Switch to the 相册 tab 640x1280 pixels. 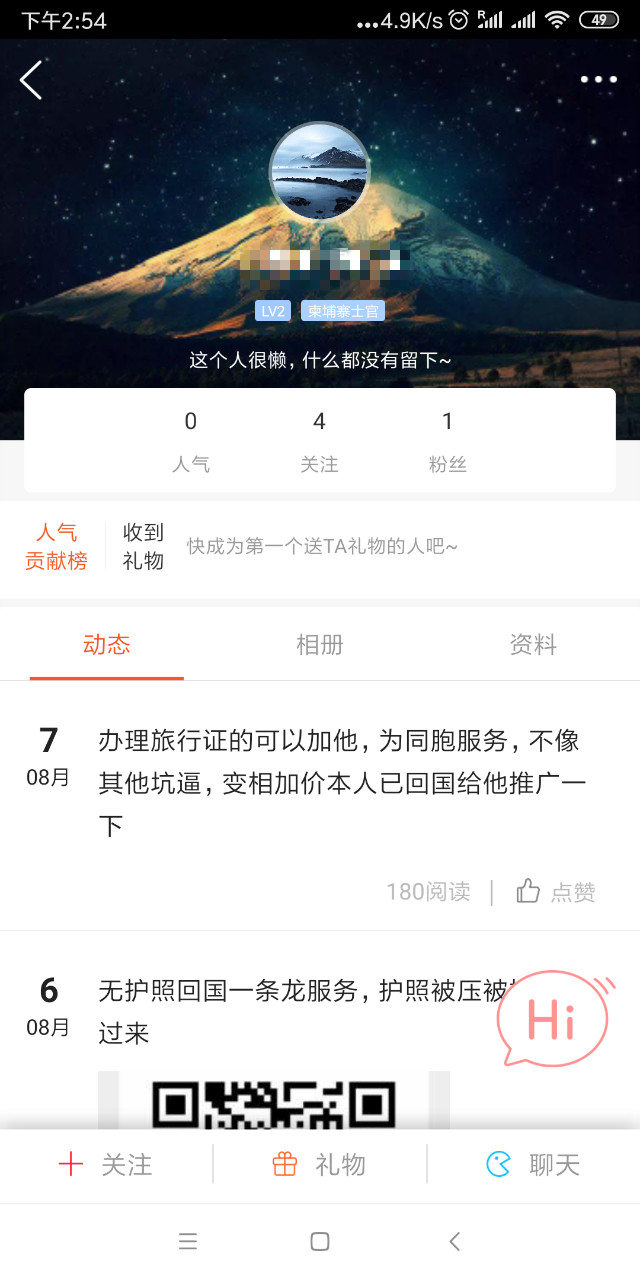point(320,645)
